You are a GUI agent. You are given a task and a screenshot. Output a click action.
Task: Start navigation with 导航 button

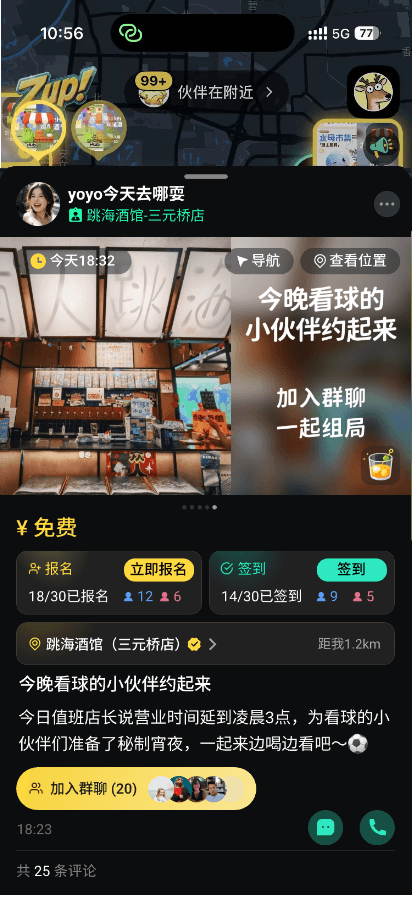point(259,261)
